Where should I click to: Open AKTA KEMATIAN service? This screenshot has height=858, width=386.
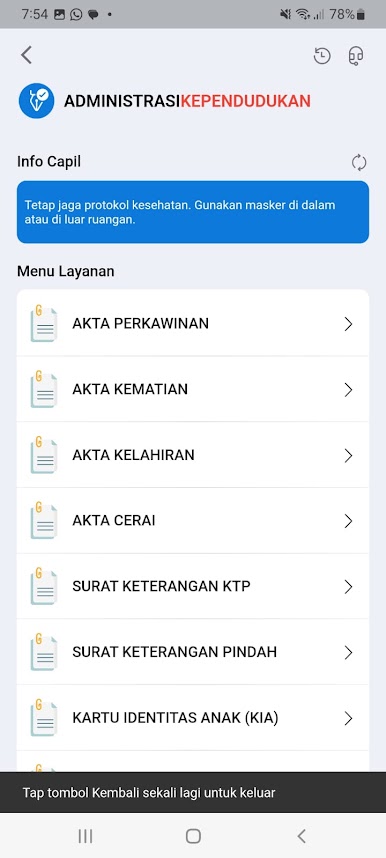(193, 389)
